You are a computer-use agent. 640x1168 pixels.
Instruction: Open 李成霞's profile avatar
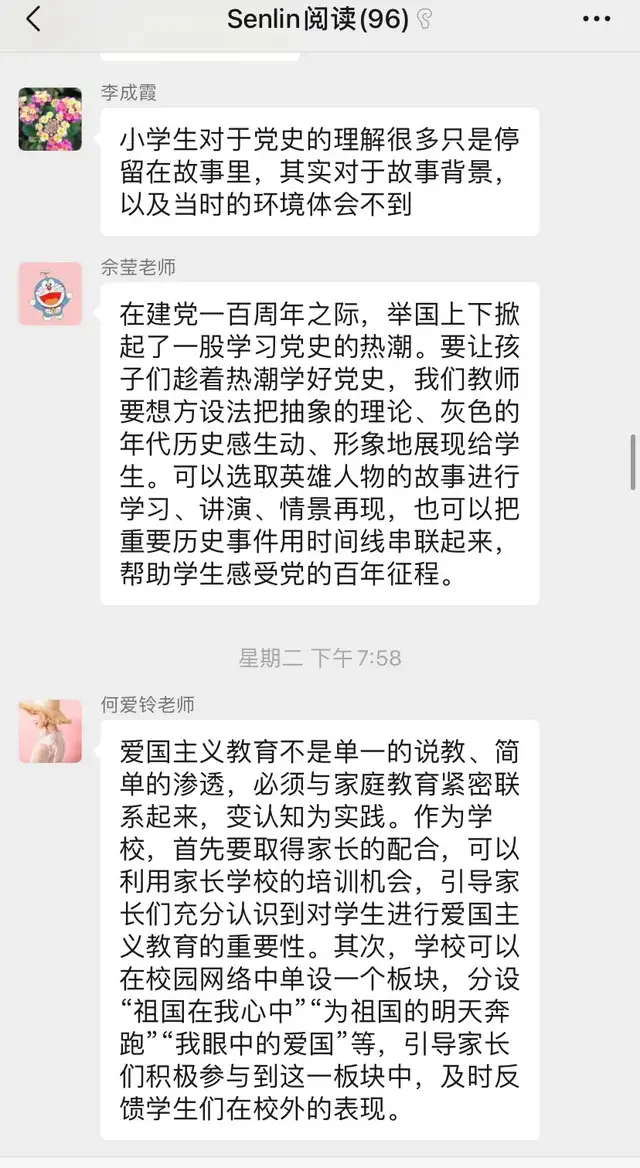[50, 119]
